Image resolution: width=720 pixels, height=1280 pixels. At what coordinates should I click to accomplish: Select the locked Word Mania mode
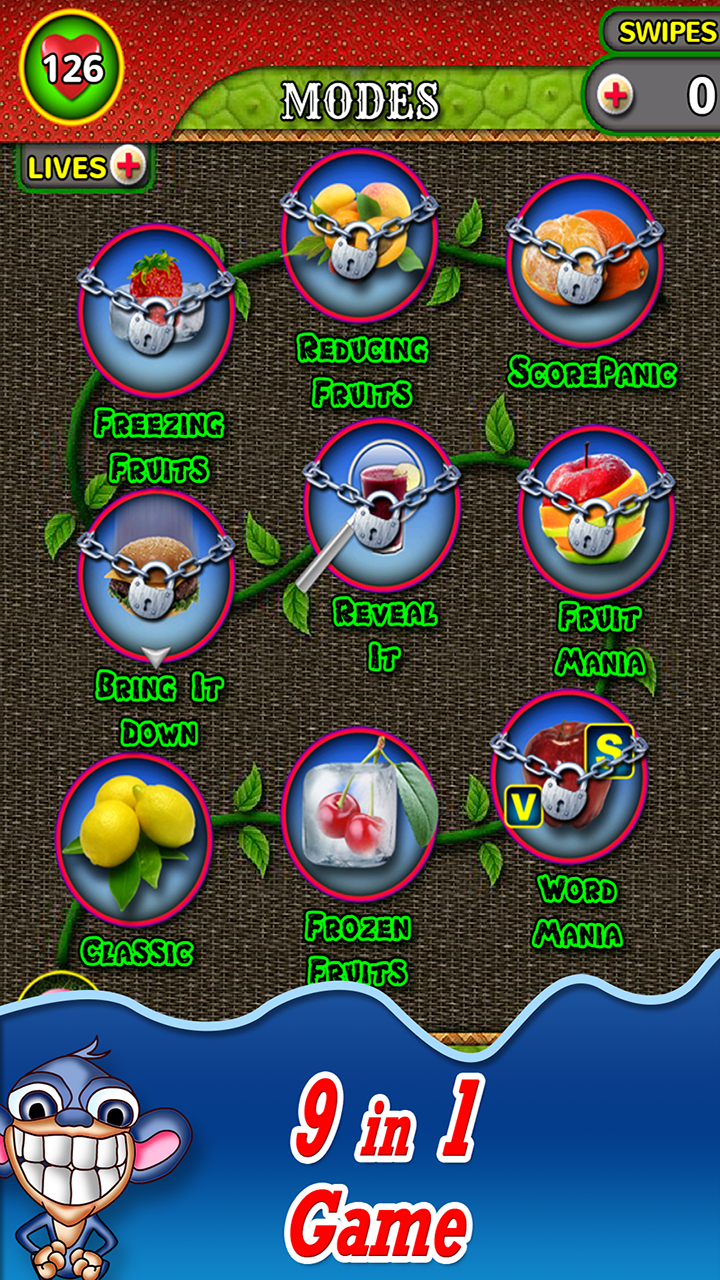coord(569,776)
